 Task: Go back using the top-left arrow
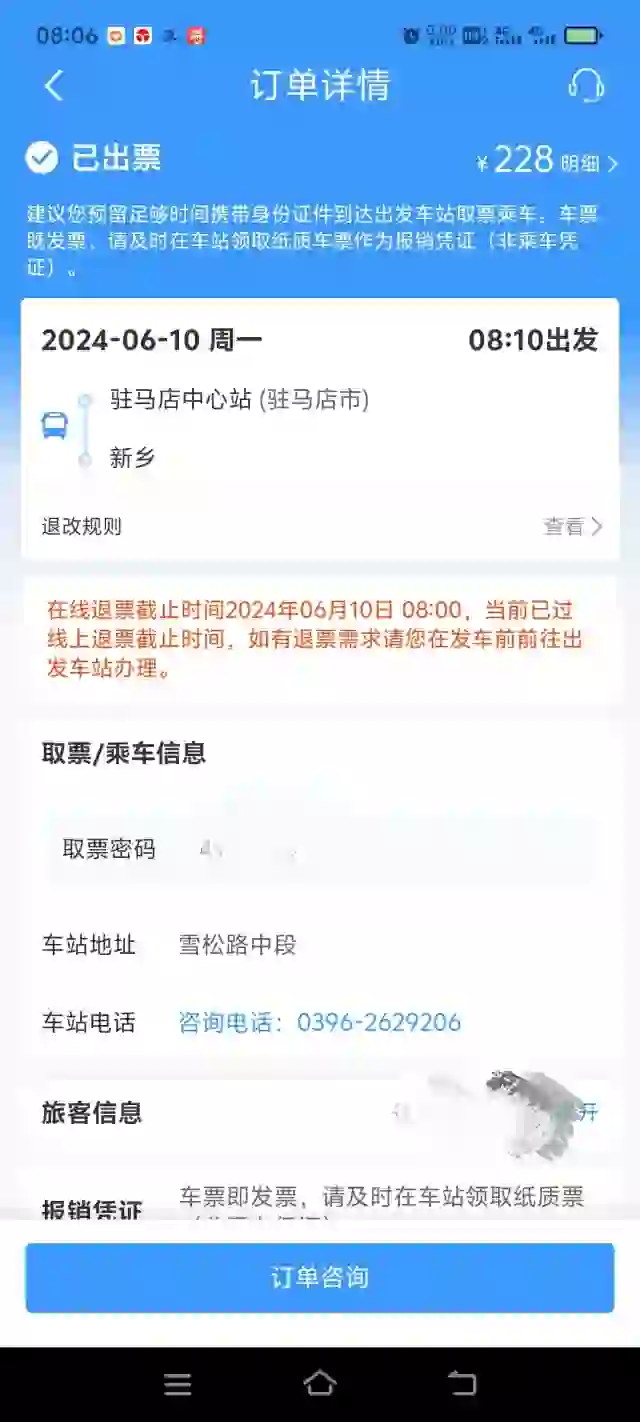point(54,86)
